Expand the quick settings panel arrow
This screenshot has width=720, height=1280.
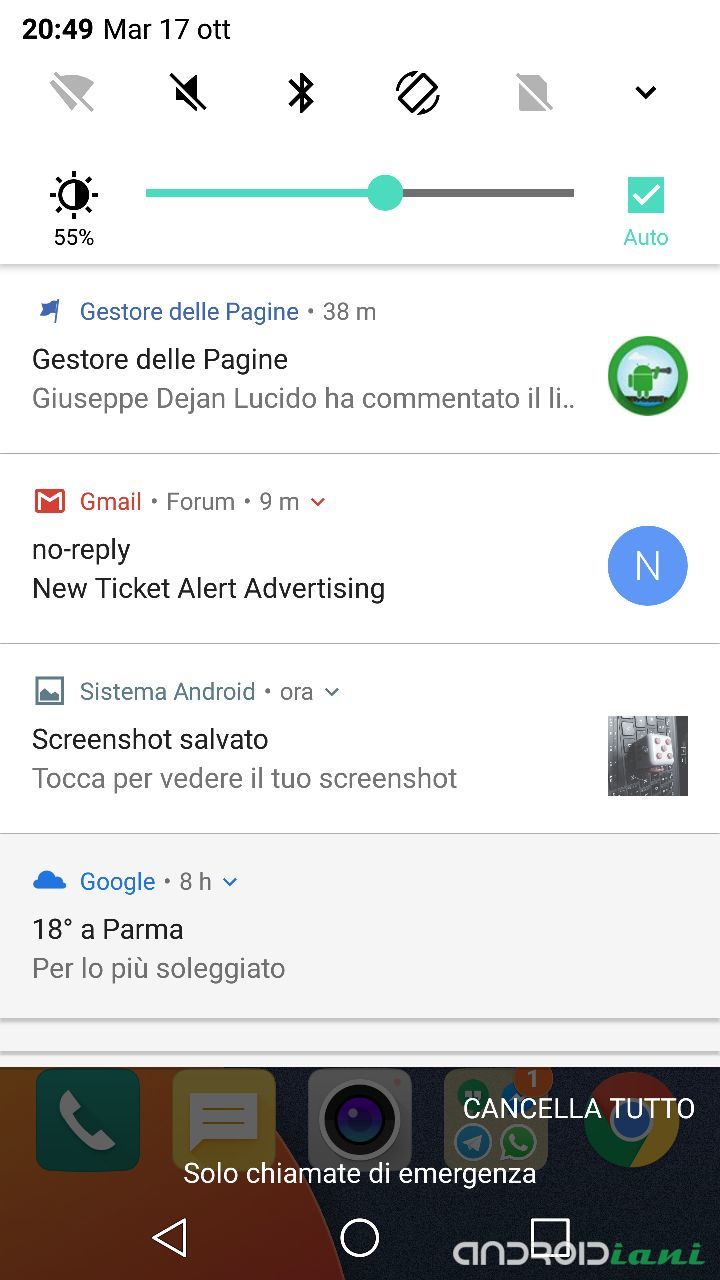(x=646, y=93)
